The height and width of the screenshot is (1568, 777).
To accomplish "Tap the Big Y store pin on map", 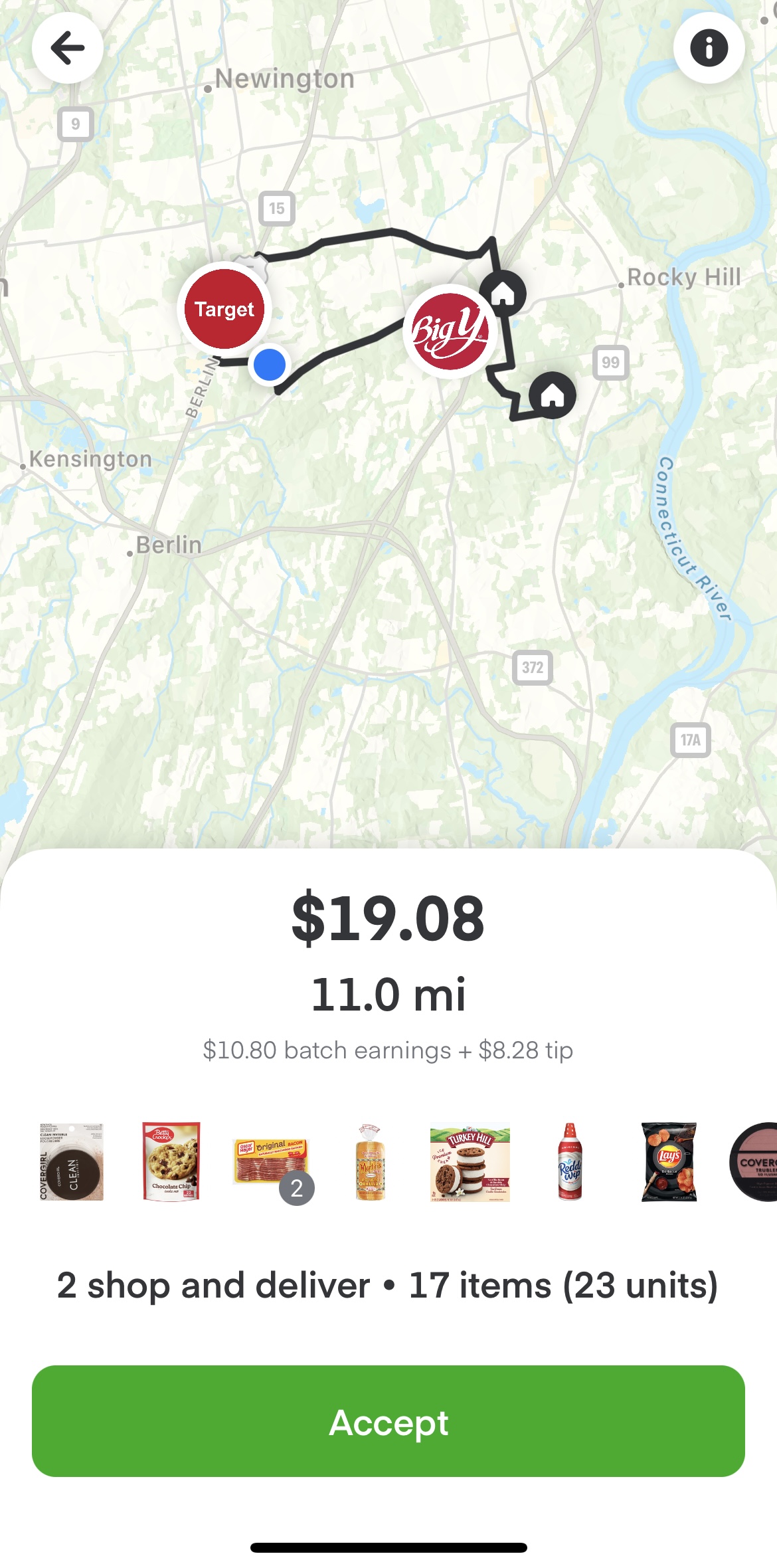I will point(450,331).
